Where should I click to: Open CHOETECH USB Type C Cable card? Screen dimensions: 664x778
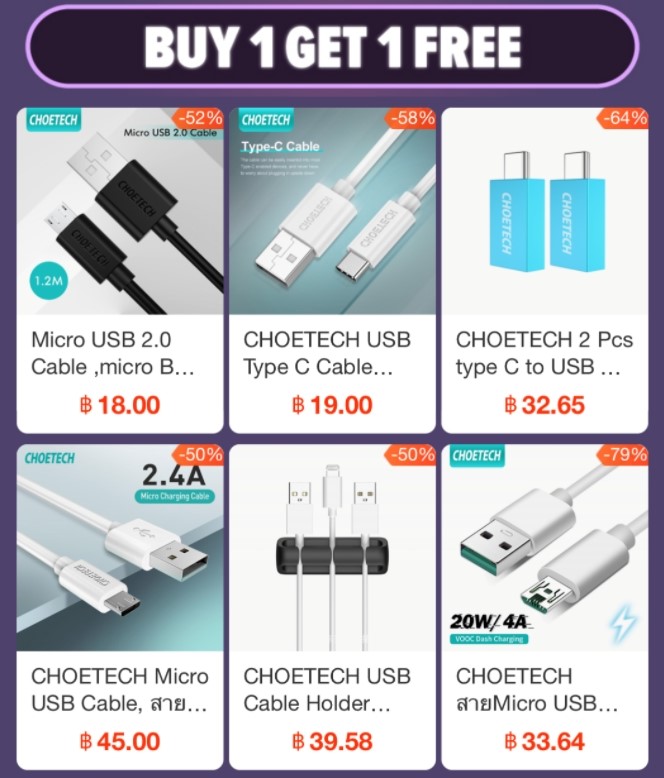332,268
